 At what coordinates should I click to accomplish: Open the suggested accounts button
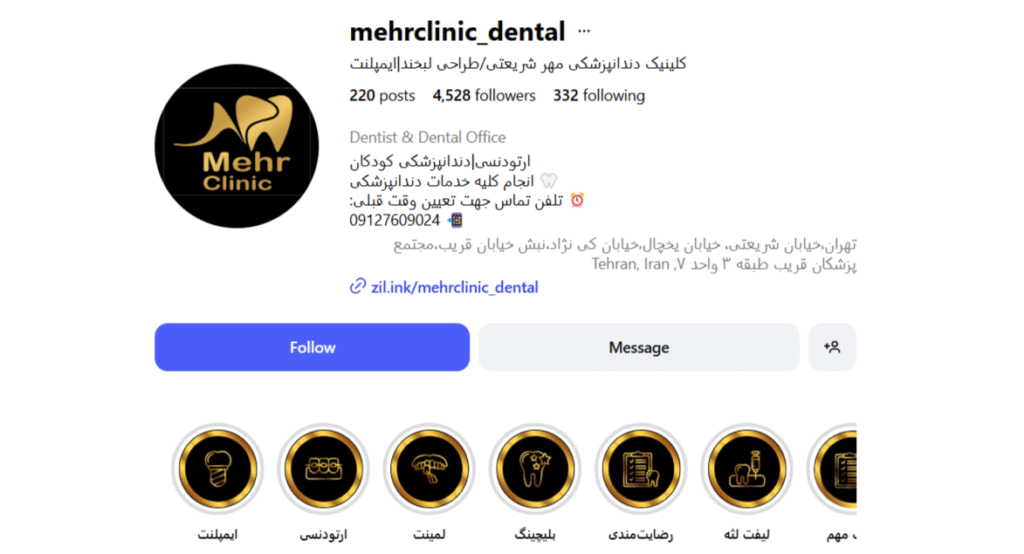[x=832, y=347]
